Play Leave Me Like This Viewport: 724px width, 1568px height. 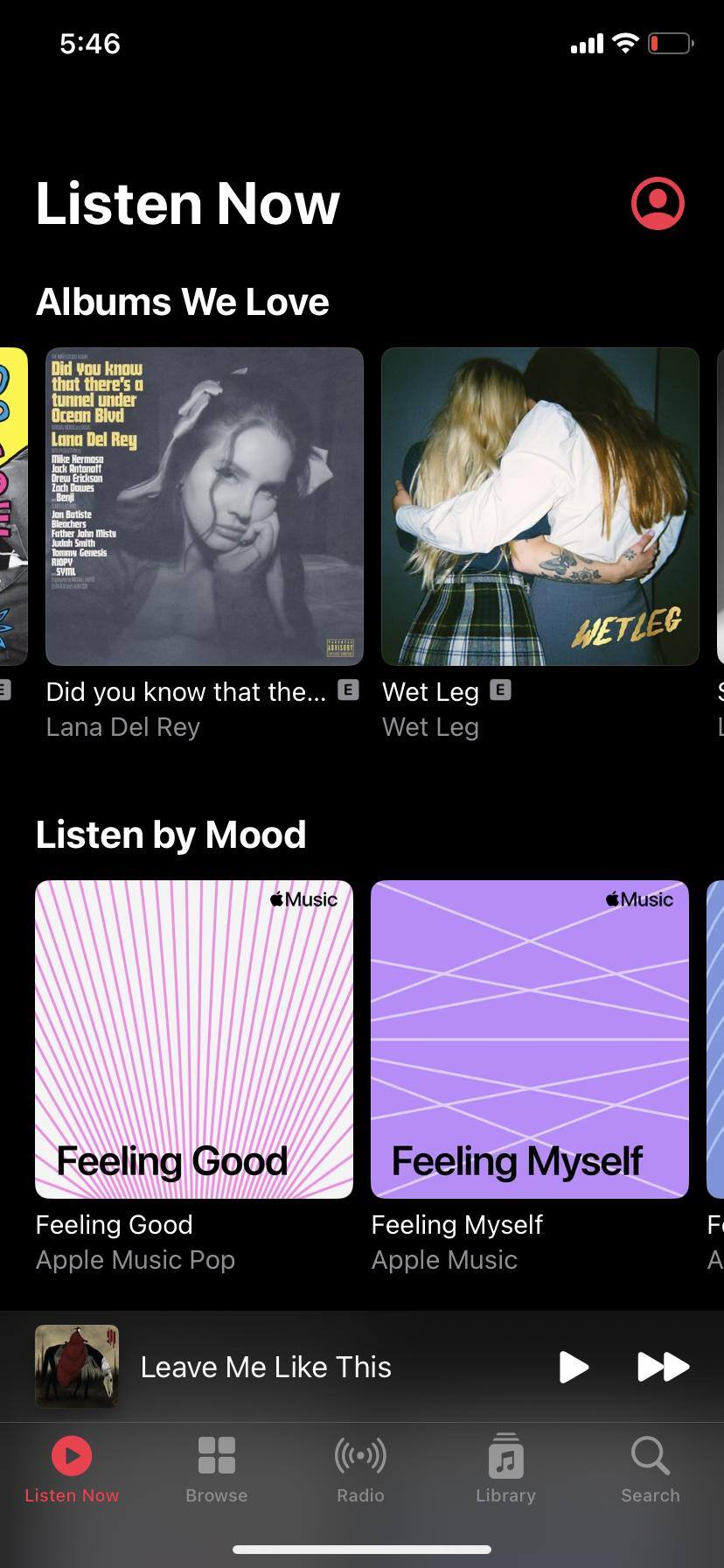pos(573,1367)
